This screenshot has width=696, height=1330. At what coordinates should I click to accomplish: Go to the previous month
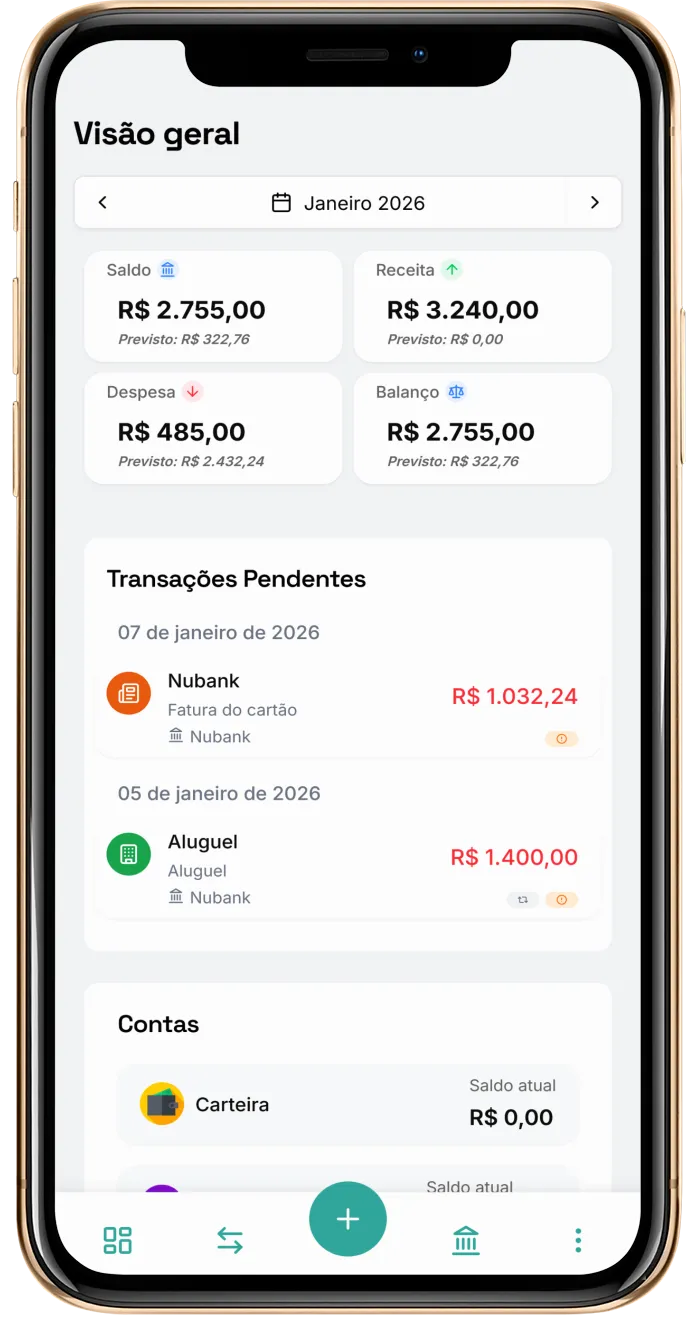[x=102, y=203]
